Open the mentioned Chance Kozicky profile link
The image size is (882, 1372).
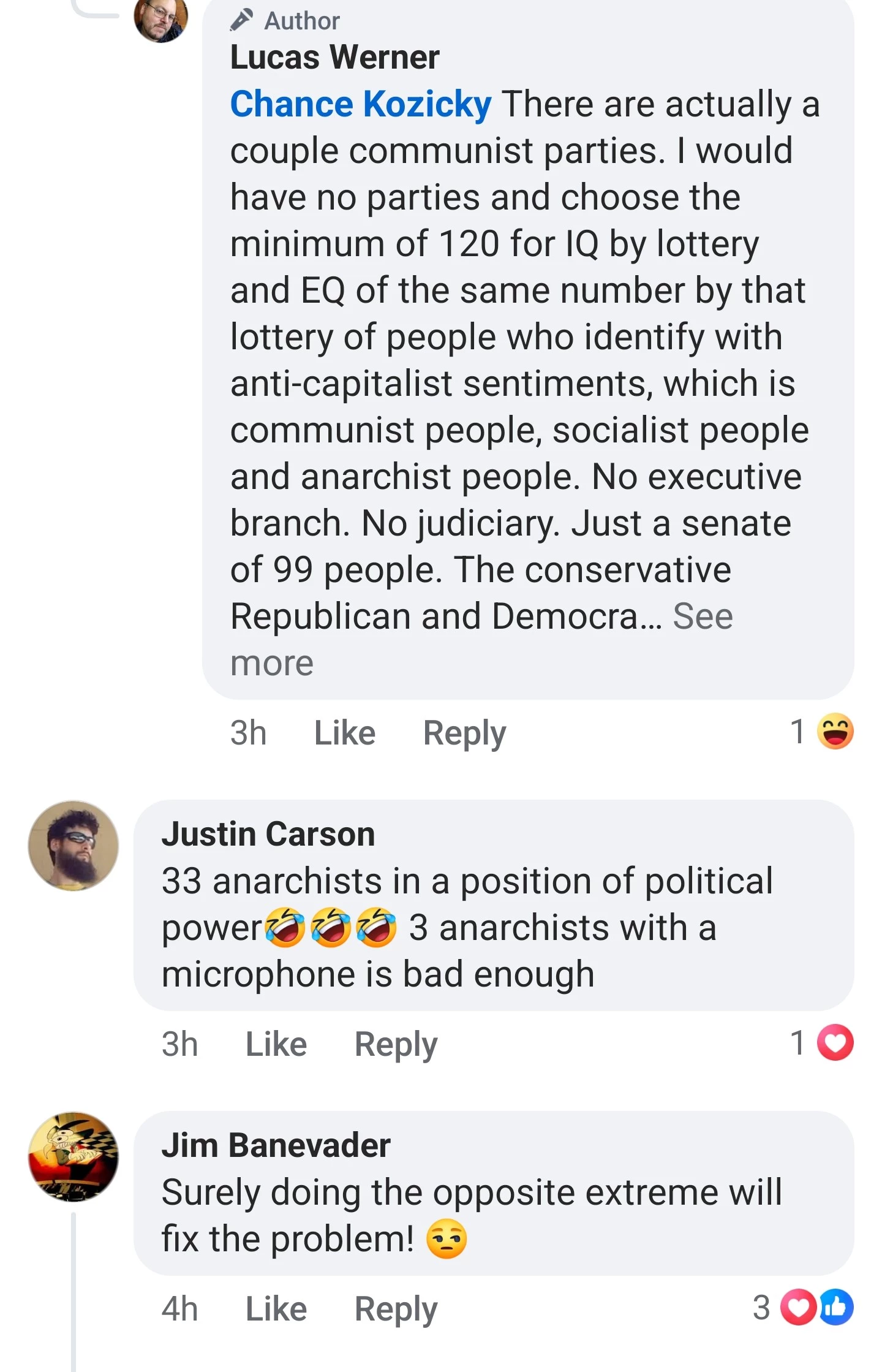click(360, 104)
